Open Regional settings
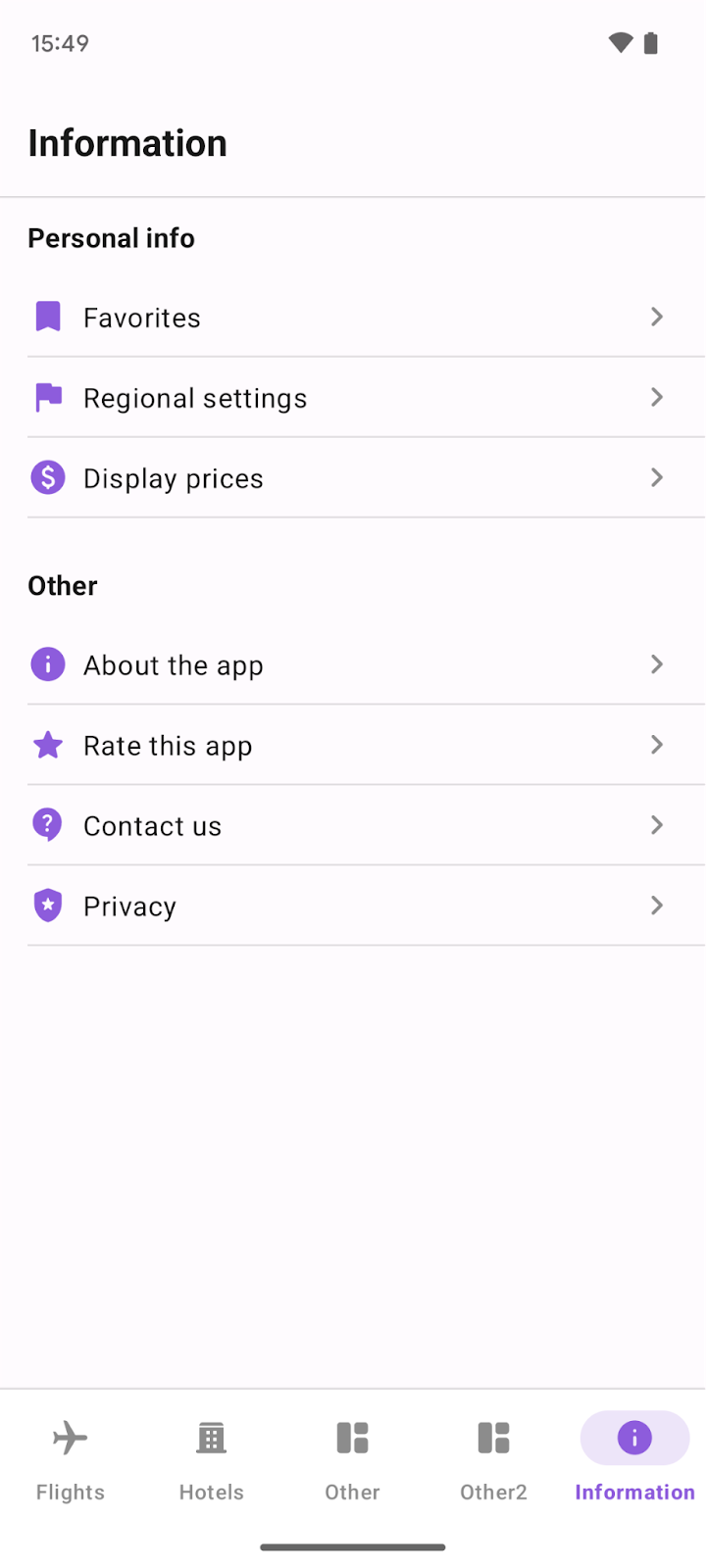This screenshot has height=1568, width=706. [x=353, y=397]
